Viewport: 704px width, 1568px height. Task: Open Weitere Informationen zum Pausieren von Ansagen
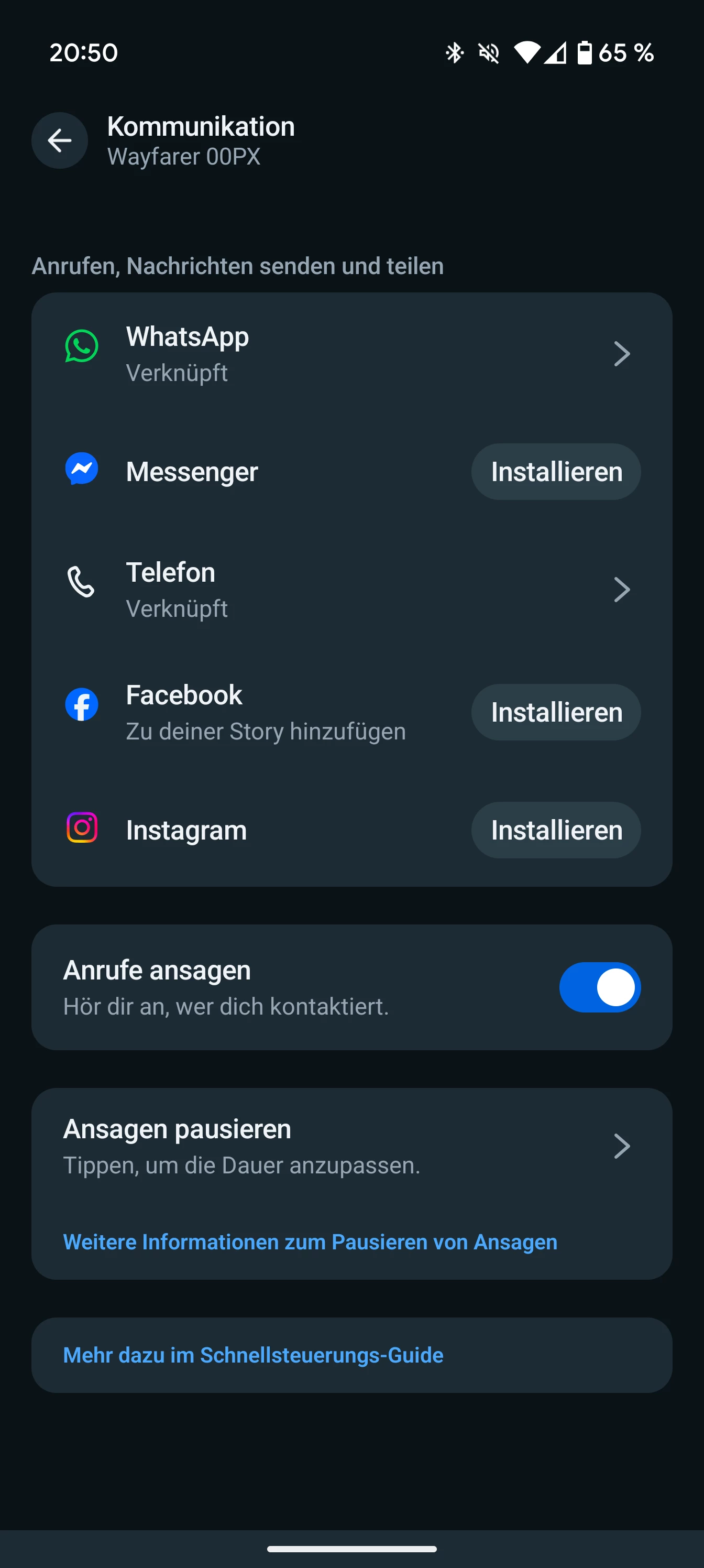click(310, 1242)
